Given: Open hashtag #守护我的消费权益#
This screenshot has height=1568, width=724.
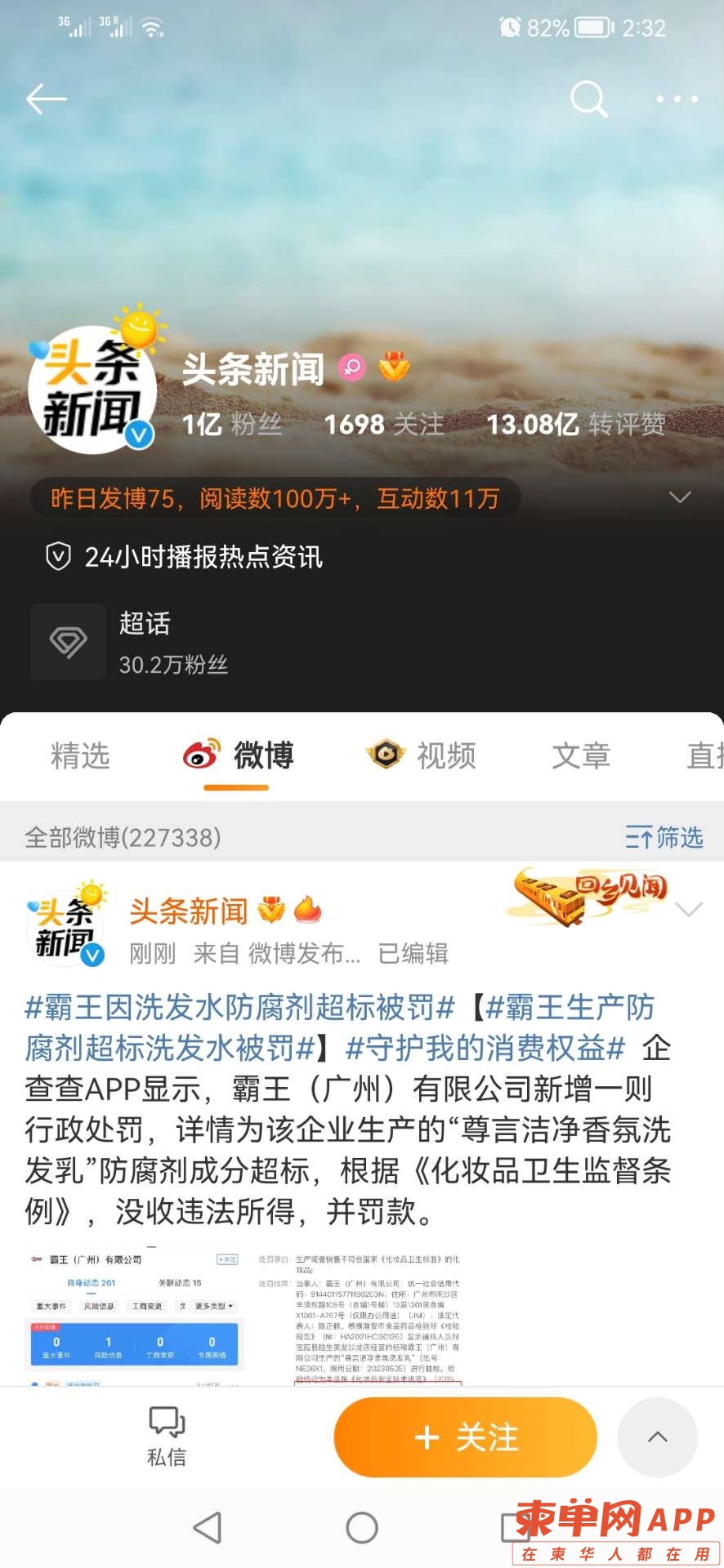Looking at the screenshot, I should (x=485, y=1048).
